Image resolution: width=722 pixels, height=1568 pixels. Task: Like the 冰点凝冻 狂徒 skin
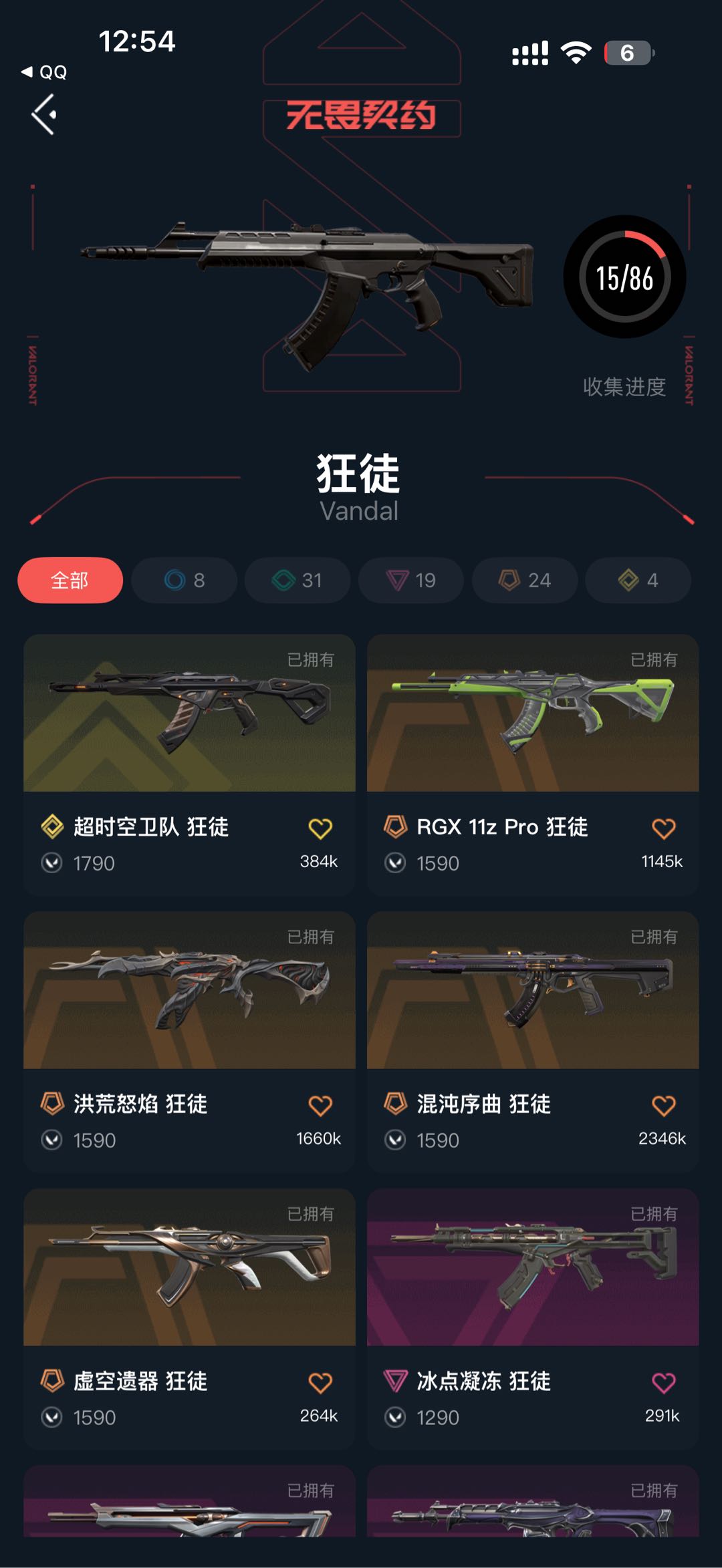664,1383
